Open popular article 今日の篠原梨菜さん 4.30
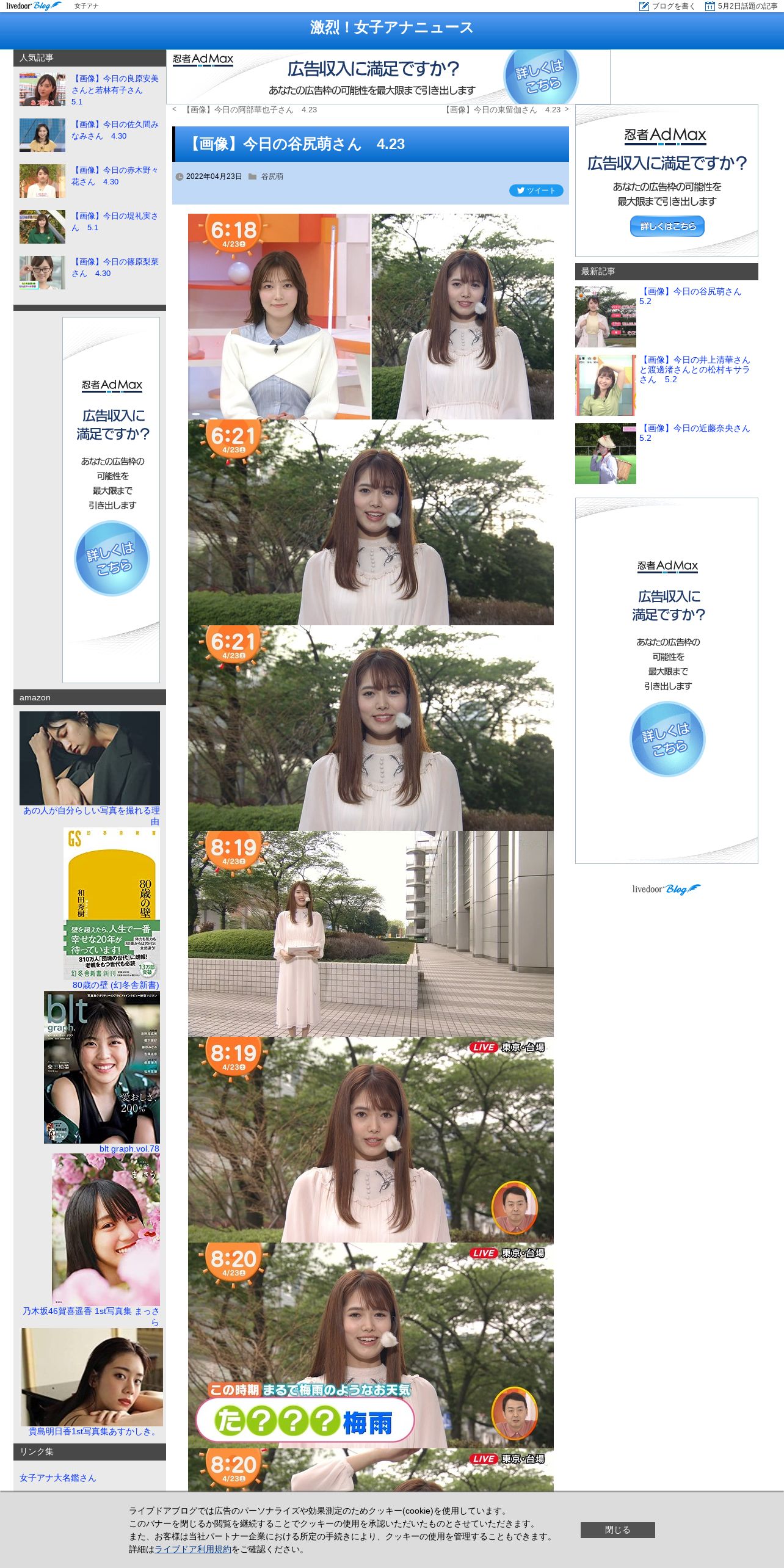Image resolution: width=784 pixels, height=1568 pixels. (x=115, y=267)
